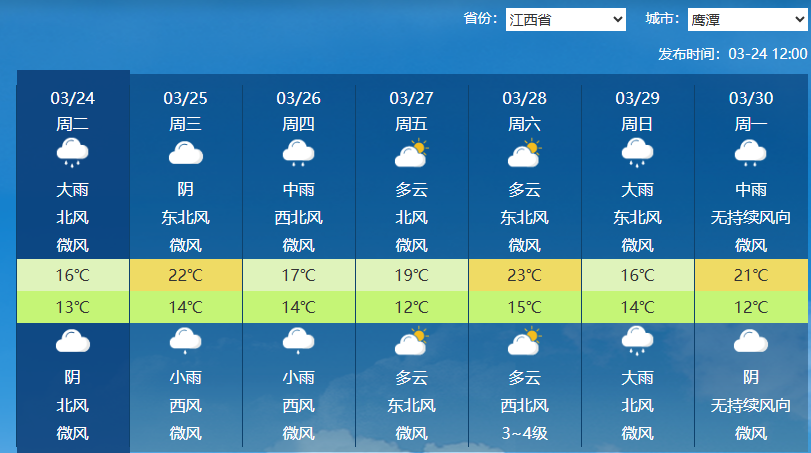
Task: Open the province dropdown showing 江西省
Action: coord(565,20)
